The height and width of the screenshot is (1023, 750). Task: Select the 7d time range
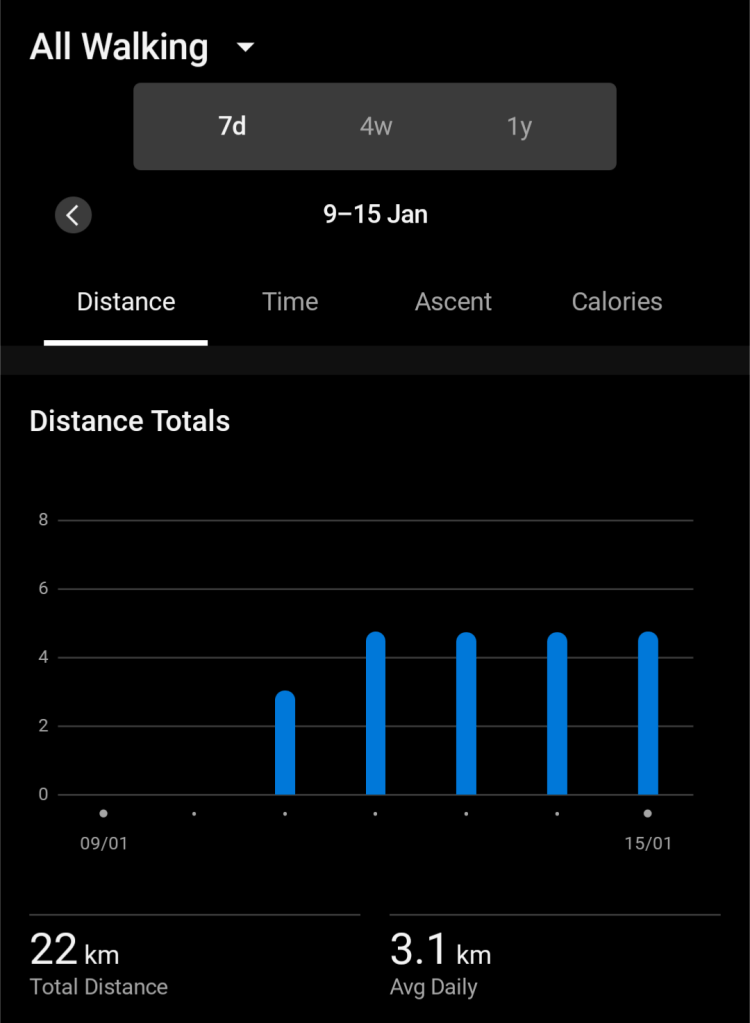232,127
